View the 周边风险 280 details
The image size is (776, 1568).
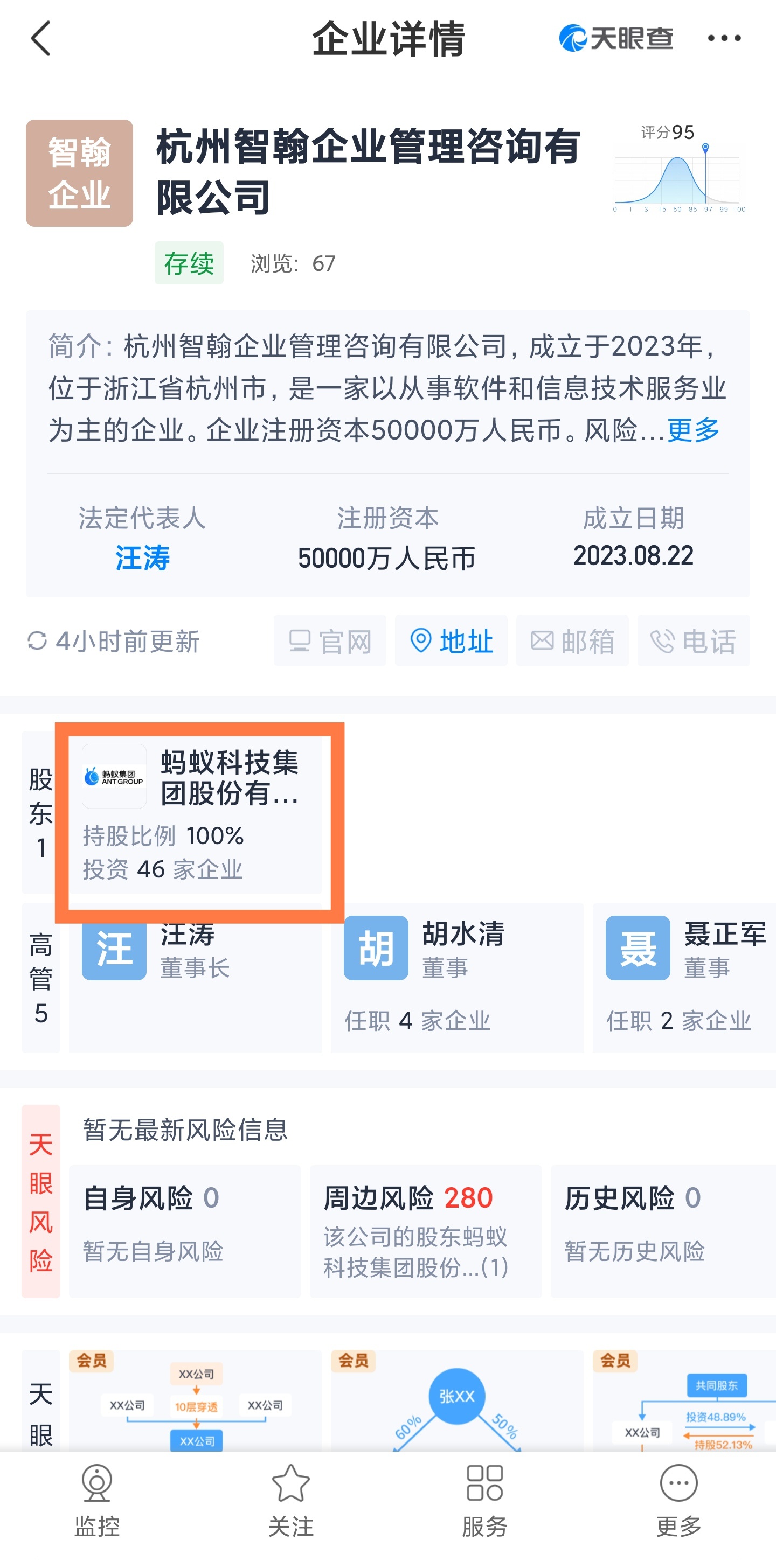click(425, 1231)
